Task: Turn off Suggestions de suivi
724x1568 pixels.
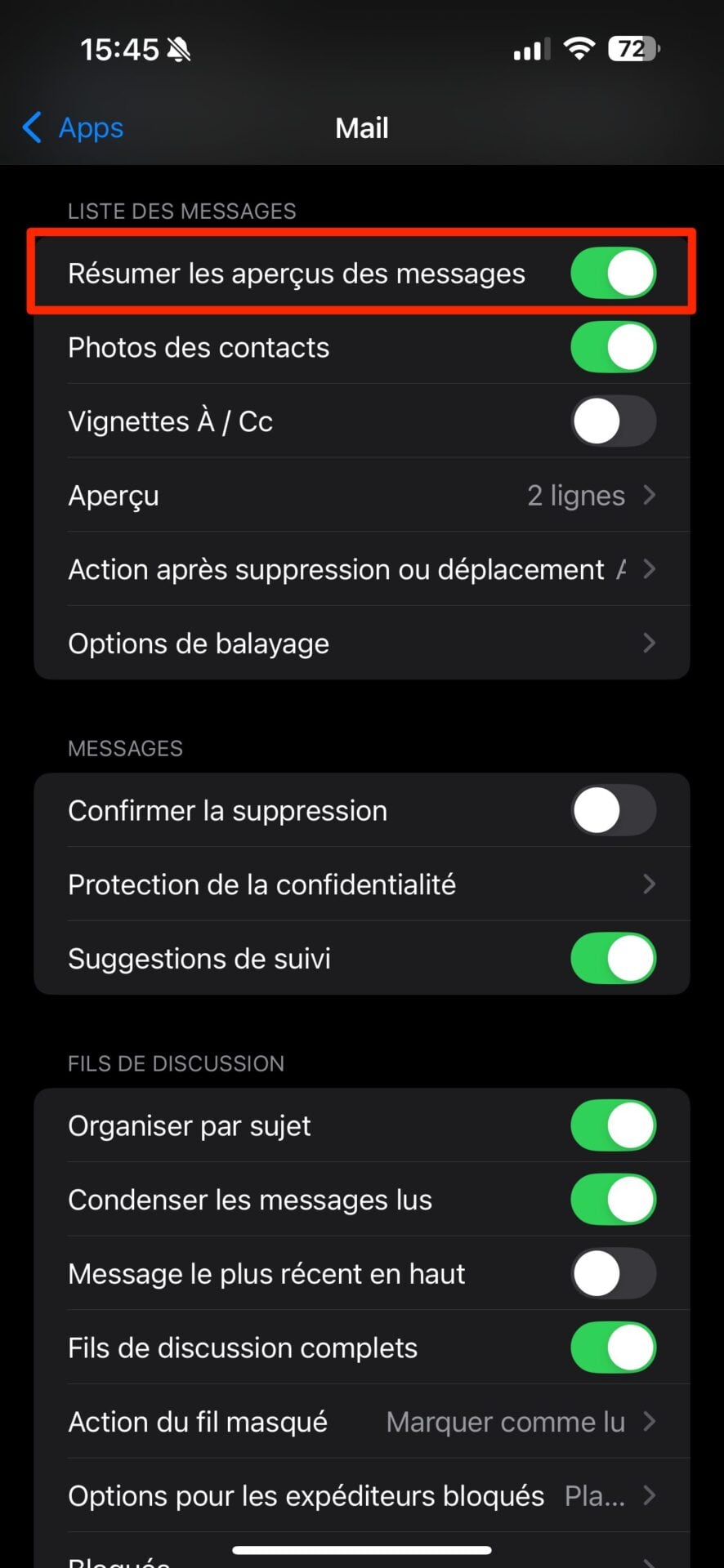Action: pos(613,959)
